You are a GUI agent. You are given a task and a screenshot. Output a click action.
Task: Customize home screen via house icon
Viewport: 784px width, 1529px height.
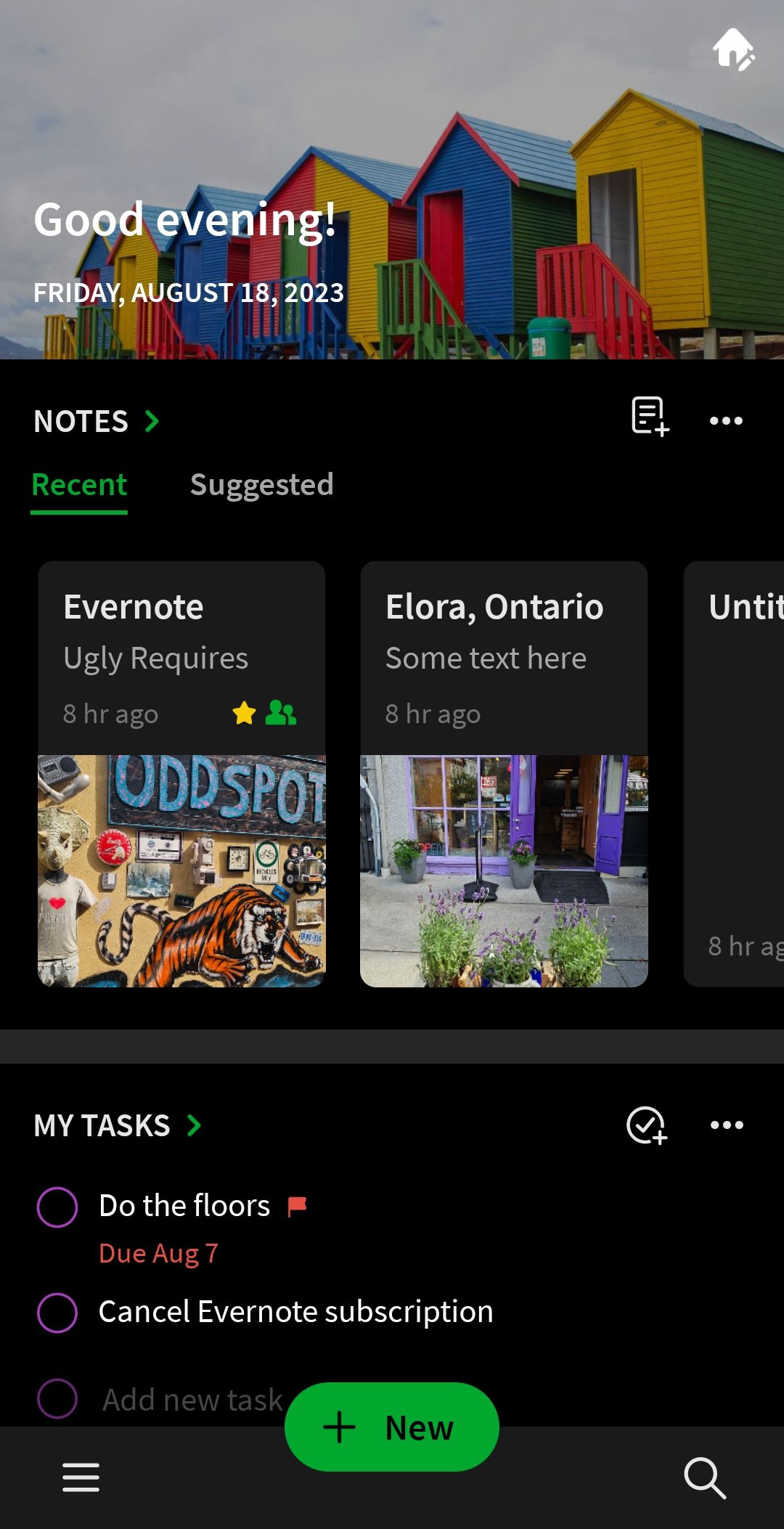[x=734, y=49]
